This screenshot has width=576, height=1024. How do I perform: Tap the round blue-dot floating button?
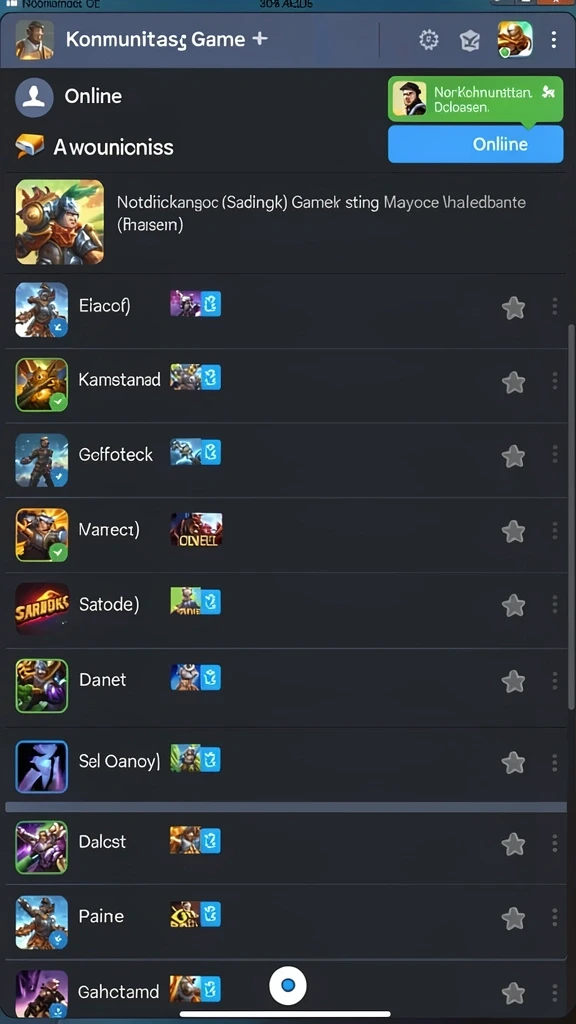[288, 985]
